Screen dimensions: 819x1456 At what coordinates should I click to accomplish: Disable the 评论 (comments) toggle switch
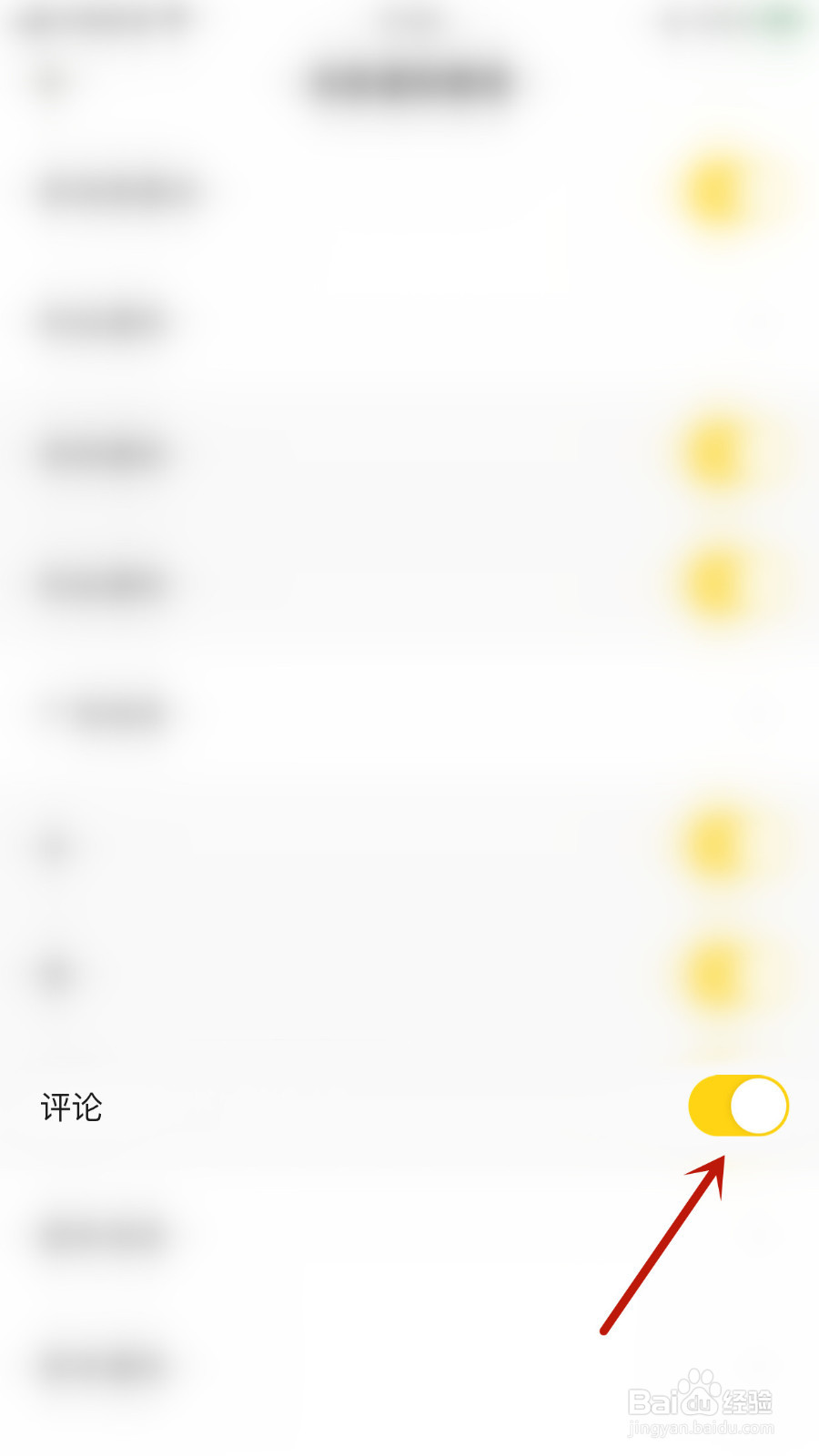tap(739, 1106)
